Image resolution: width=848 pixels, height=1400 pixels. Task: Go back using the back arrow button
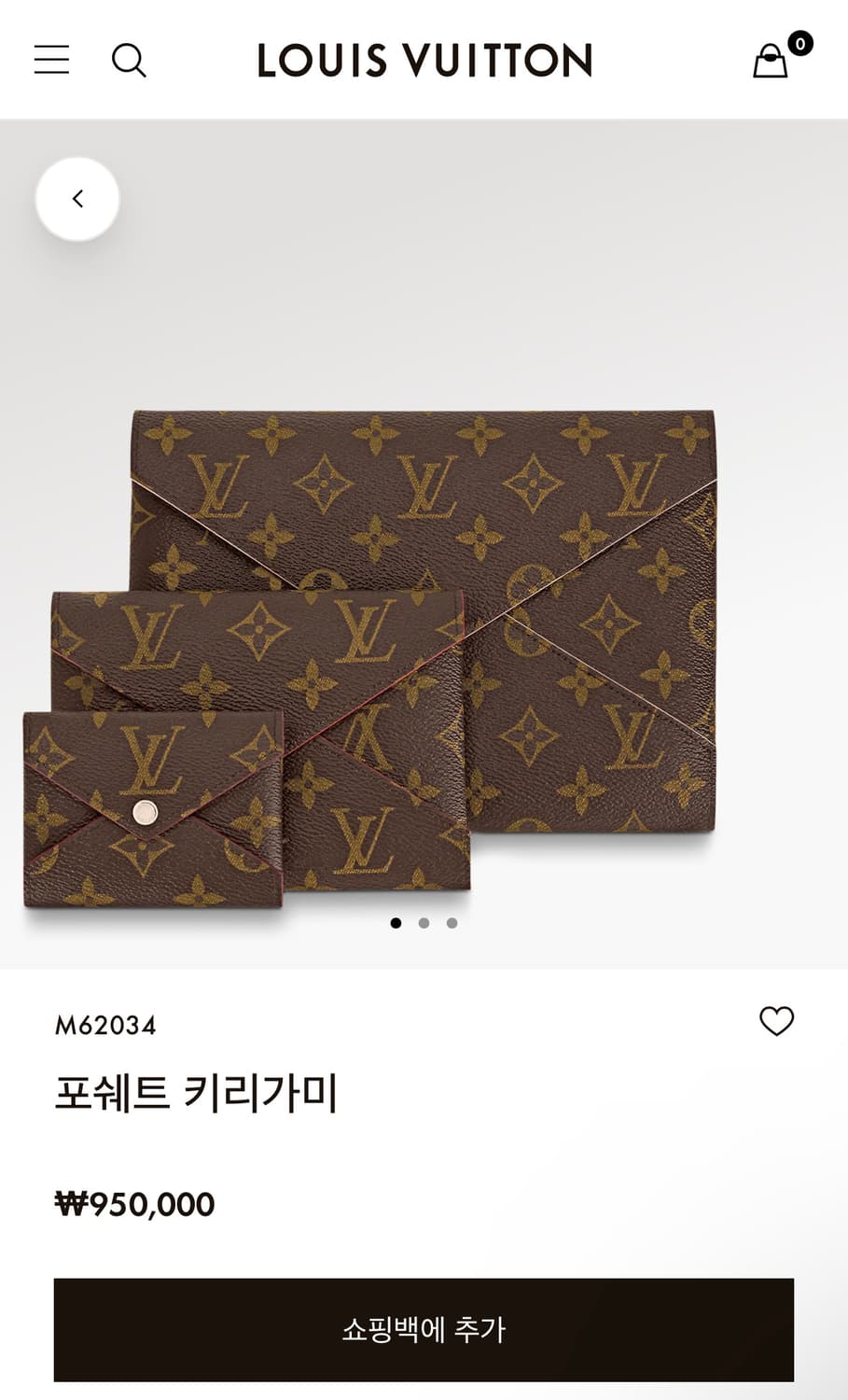(x=76, y=198)
